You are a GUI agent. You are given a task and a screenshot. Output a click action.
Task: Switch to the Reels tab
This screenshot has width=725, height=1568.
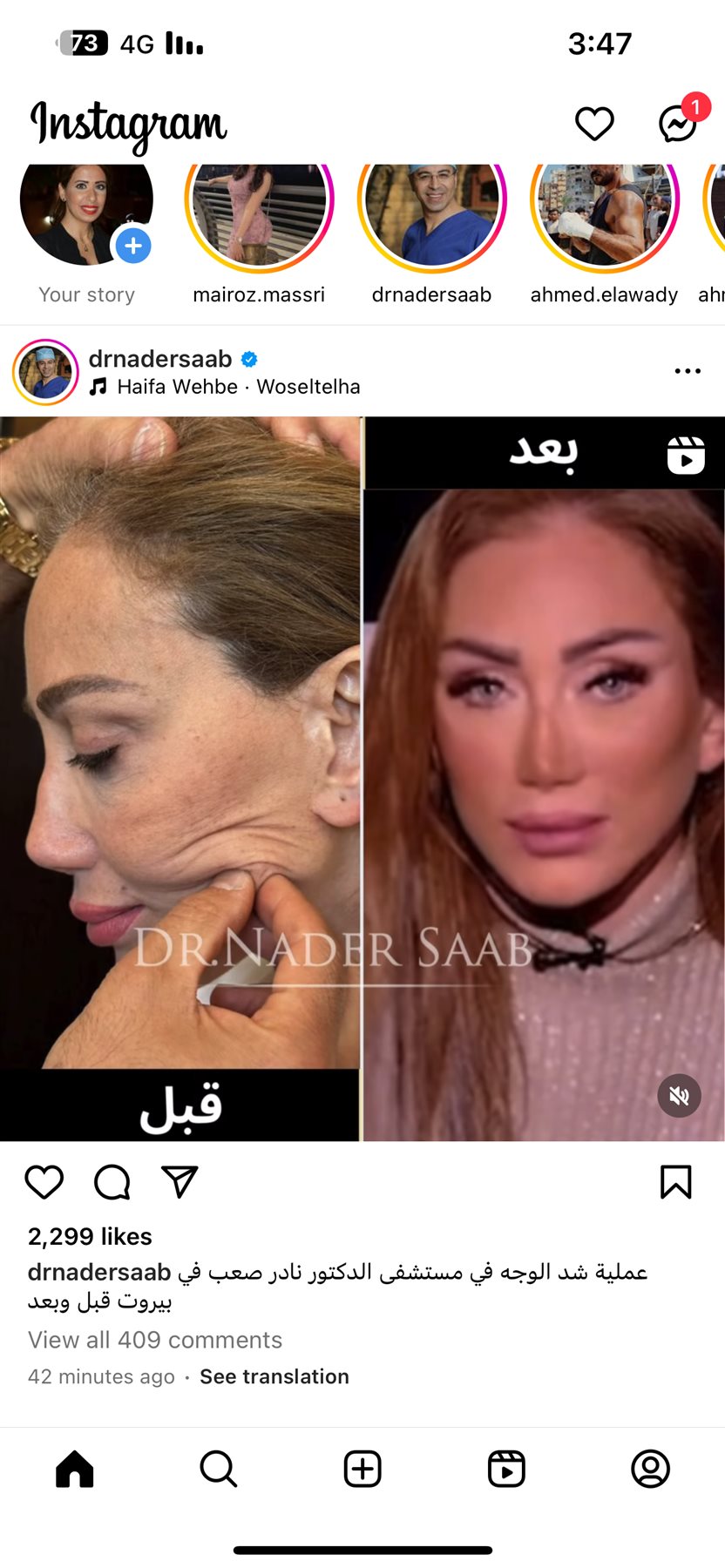506,1469
